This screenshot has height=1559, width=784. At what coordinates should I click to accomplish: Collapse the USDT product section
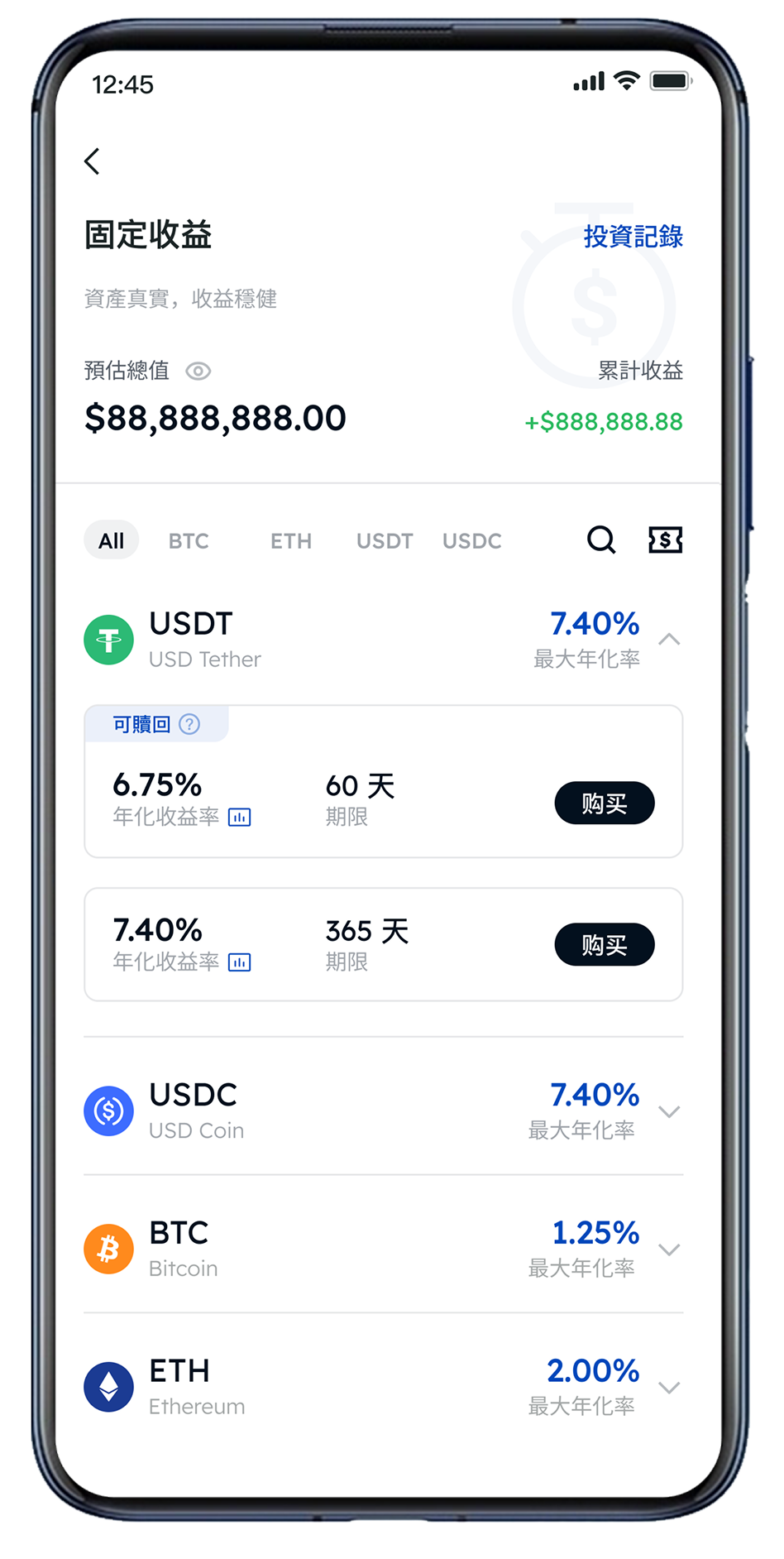pos(669,640)
